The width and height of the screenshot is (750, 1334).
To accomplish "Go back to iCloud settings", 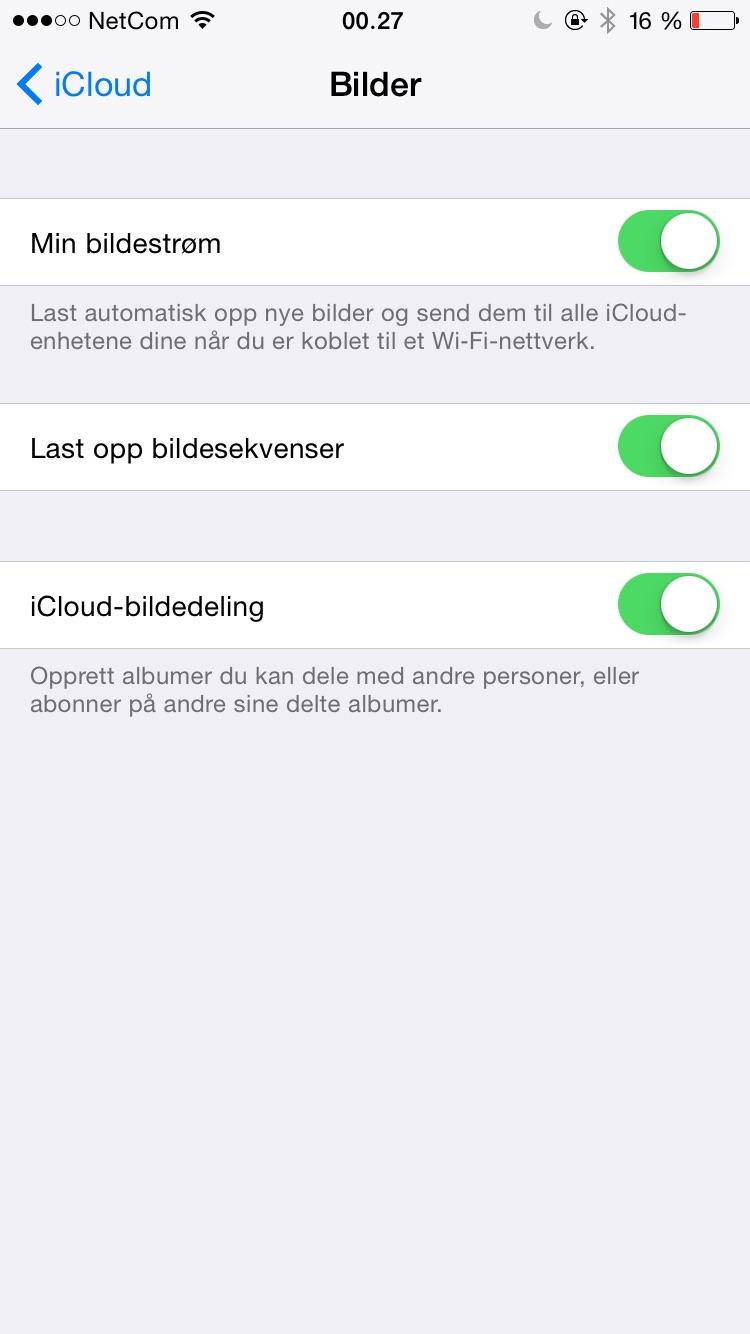I will click(84, 85).
